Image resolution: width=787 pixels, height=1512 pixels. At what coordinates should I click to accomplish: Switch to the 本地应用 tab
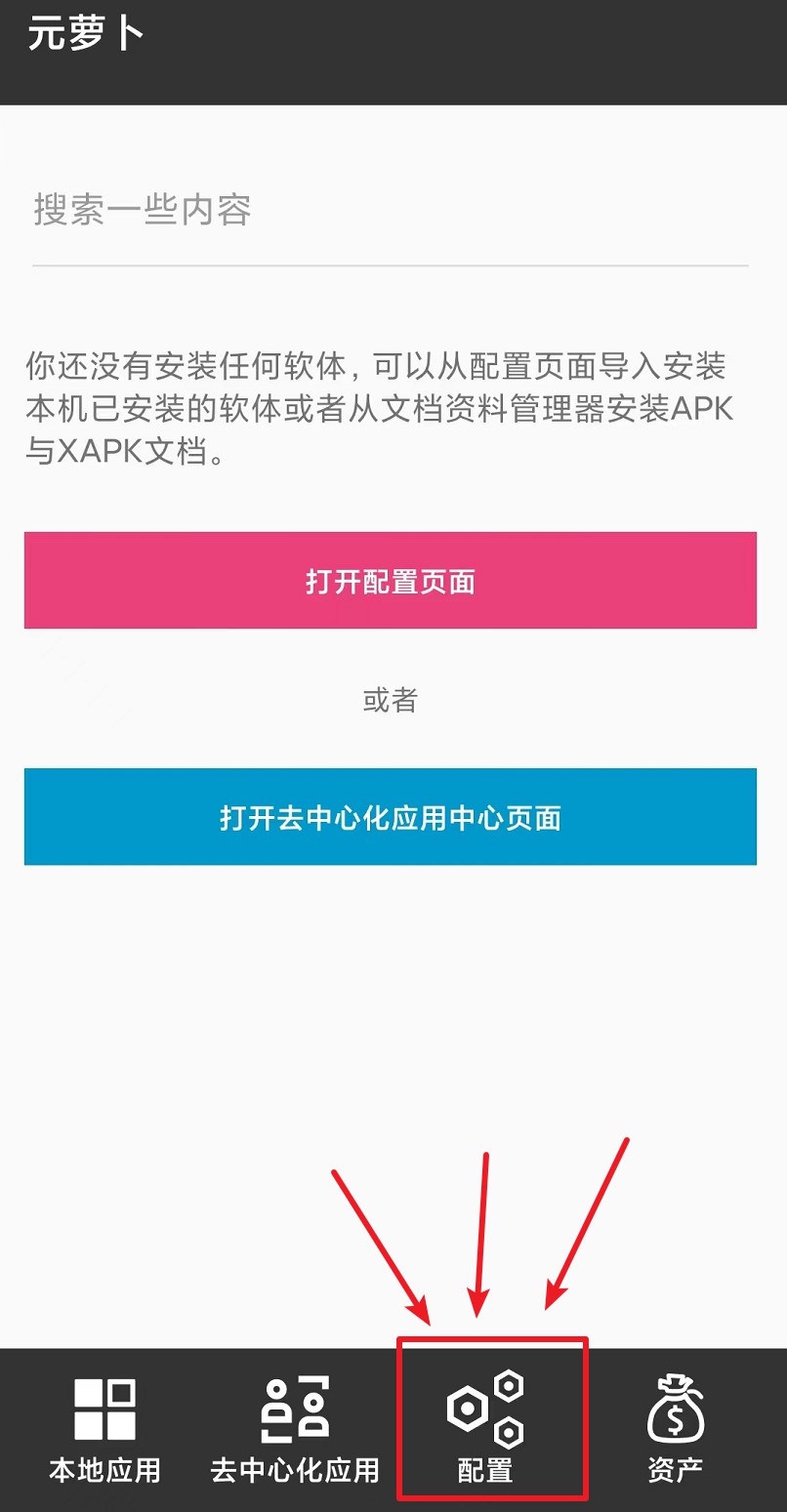(104, 1429)
